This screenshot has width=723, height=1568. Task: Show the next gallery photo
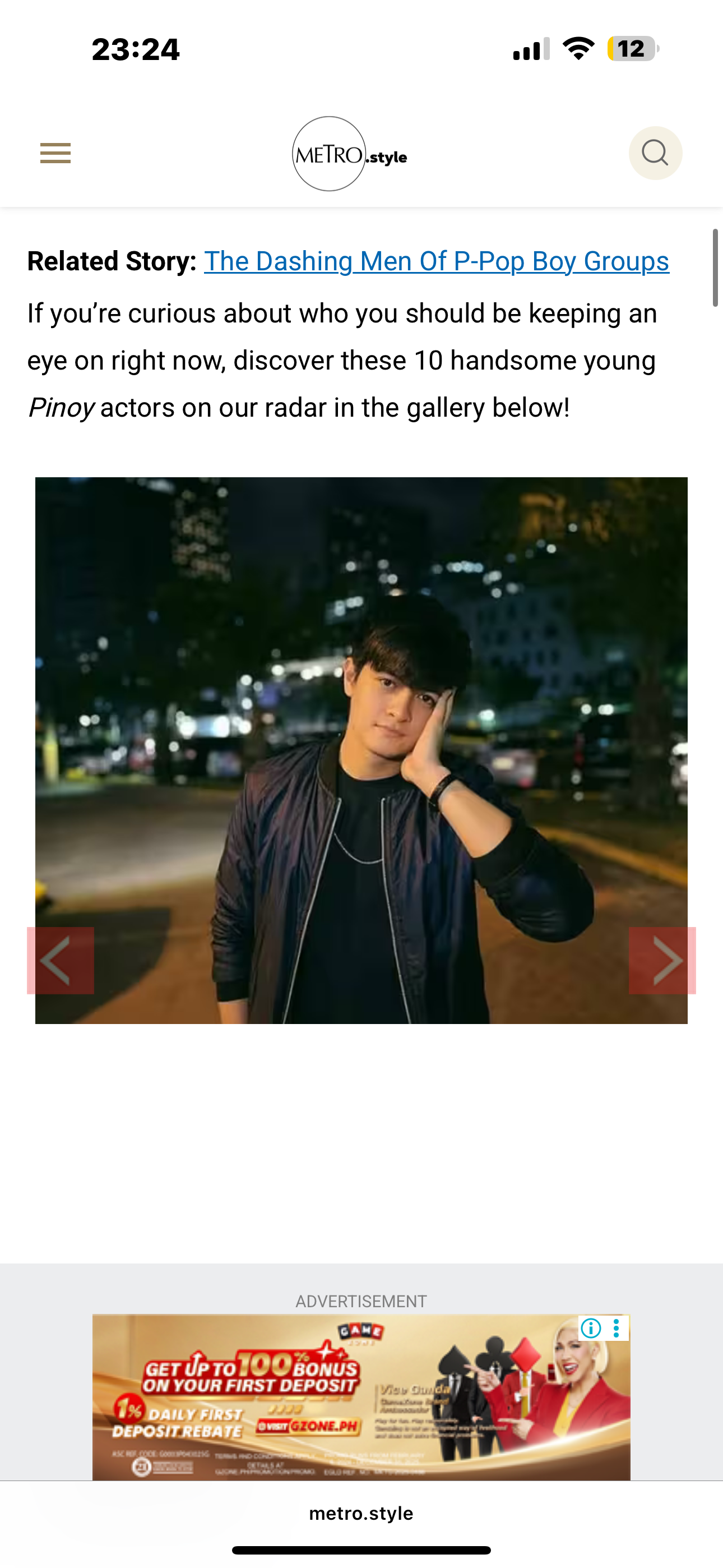pyautogui.click(x=662, y=961)
